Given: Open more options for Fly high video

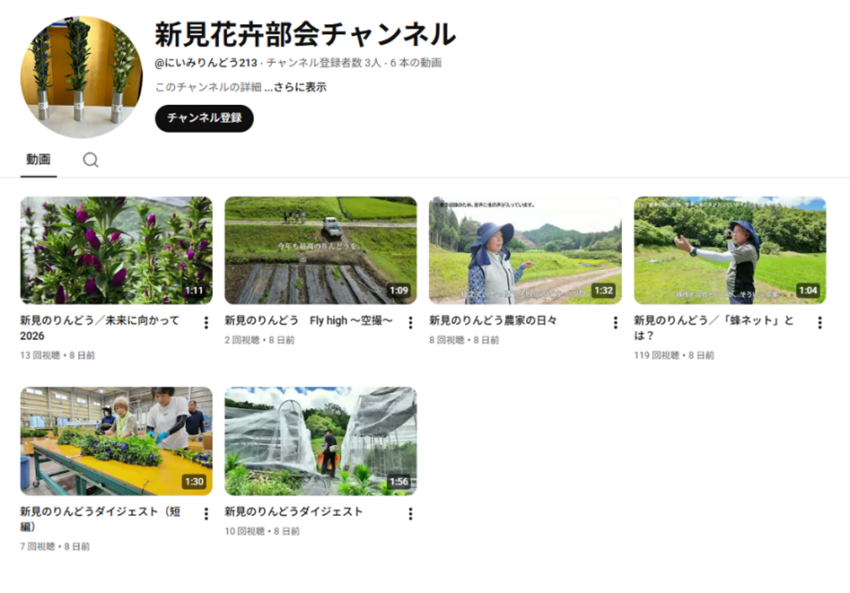Looking at the screenshot, I should point(410,323).
